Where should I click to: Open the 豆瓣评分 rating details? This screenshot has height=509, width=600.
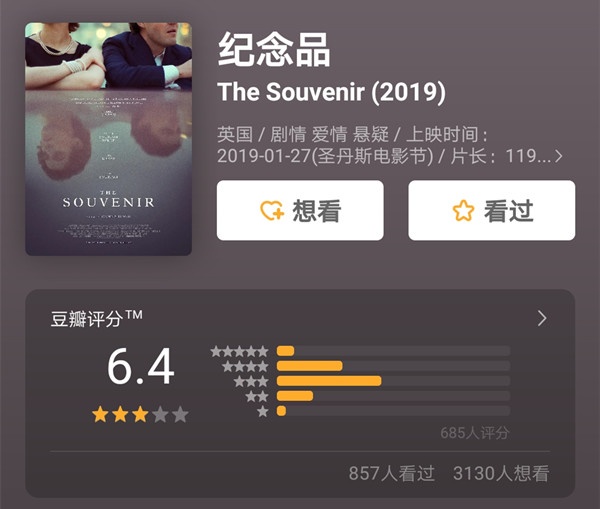[542, 318]
